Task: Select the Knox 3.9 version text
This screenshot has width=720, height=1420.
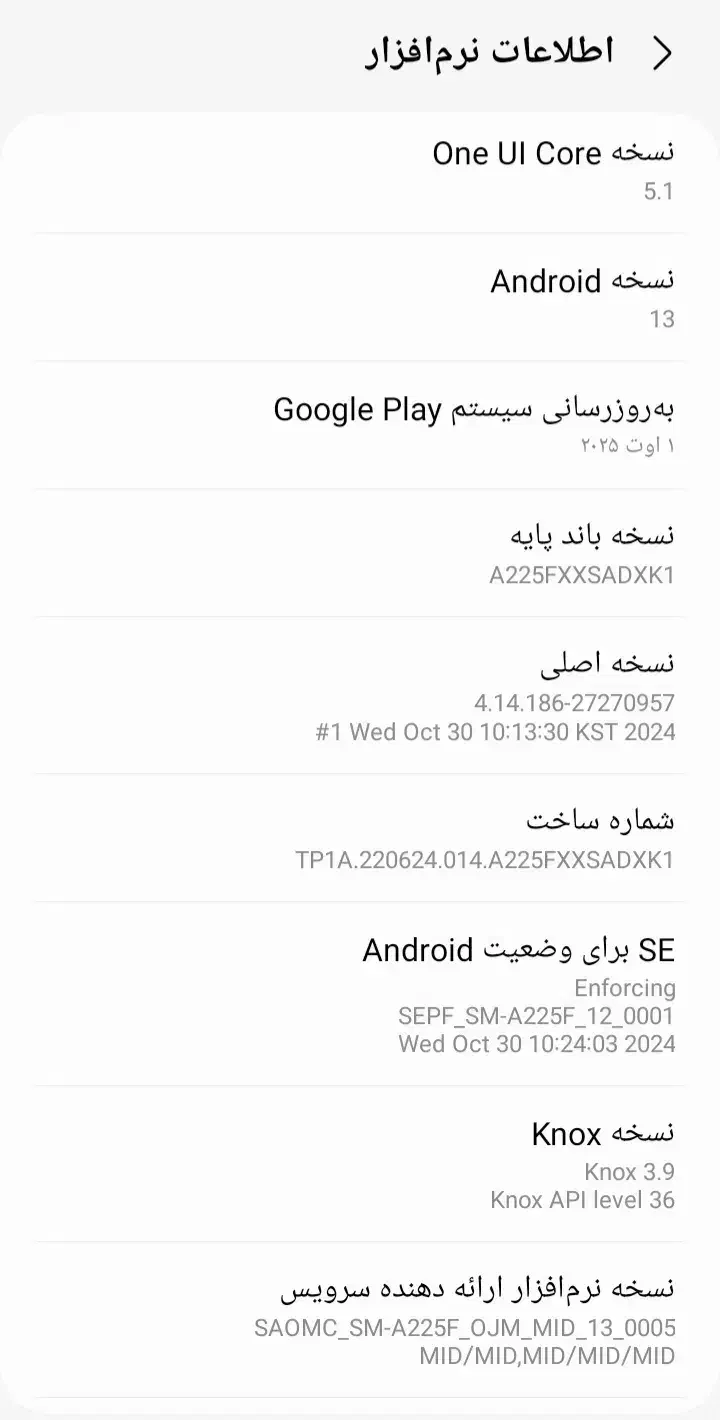Action: coord(629,1171)
